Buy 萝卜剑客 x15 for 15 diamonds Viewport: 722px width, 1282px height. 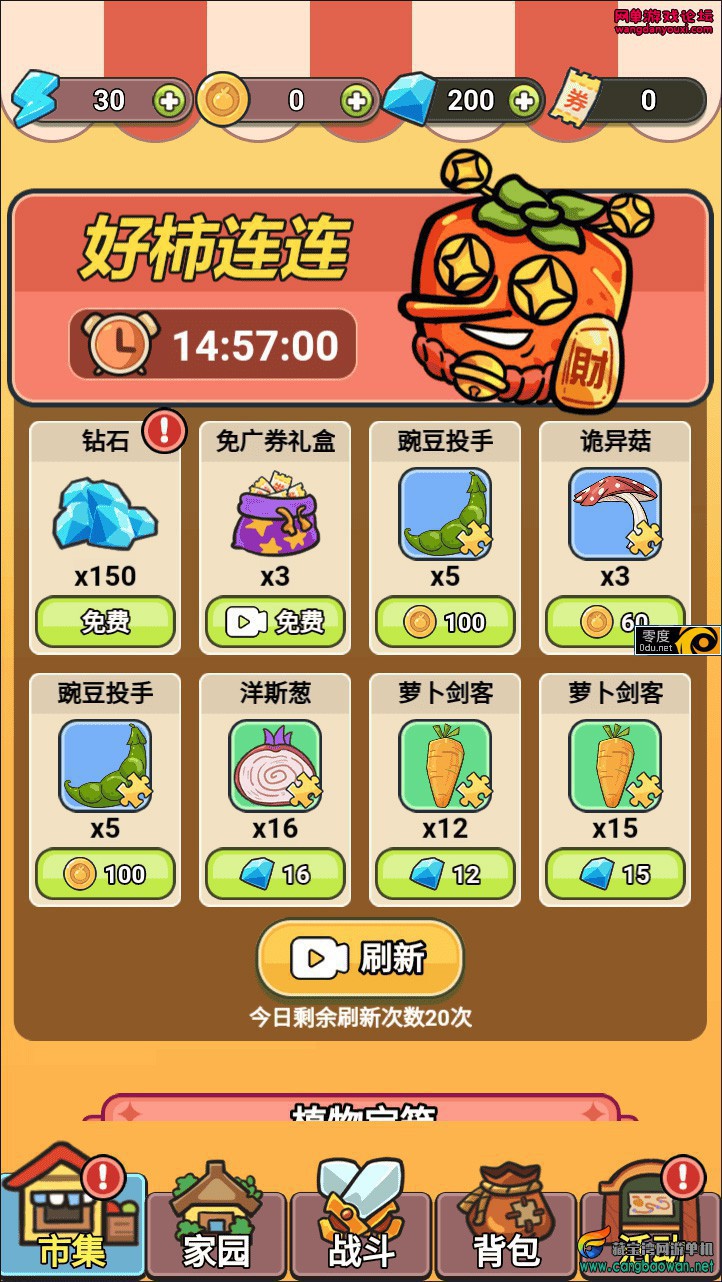point(615,874)
